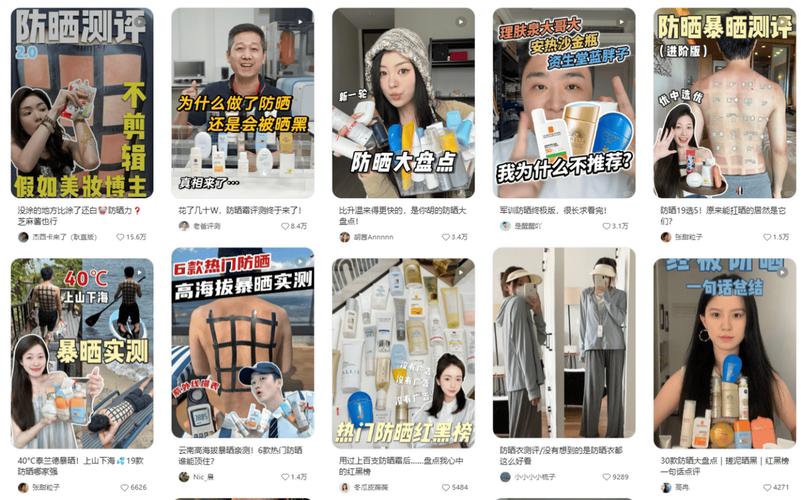Like the post with 5484 likes
This screenshot has width=801, height=500.
[x=444, y=488]
